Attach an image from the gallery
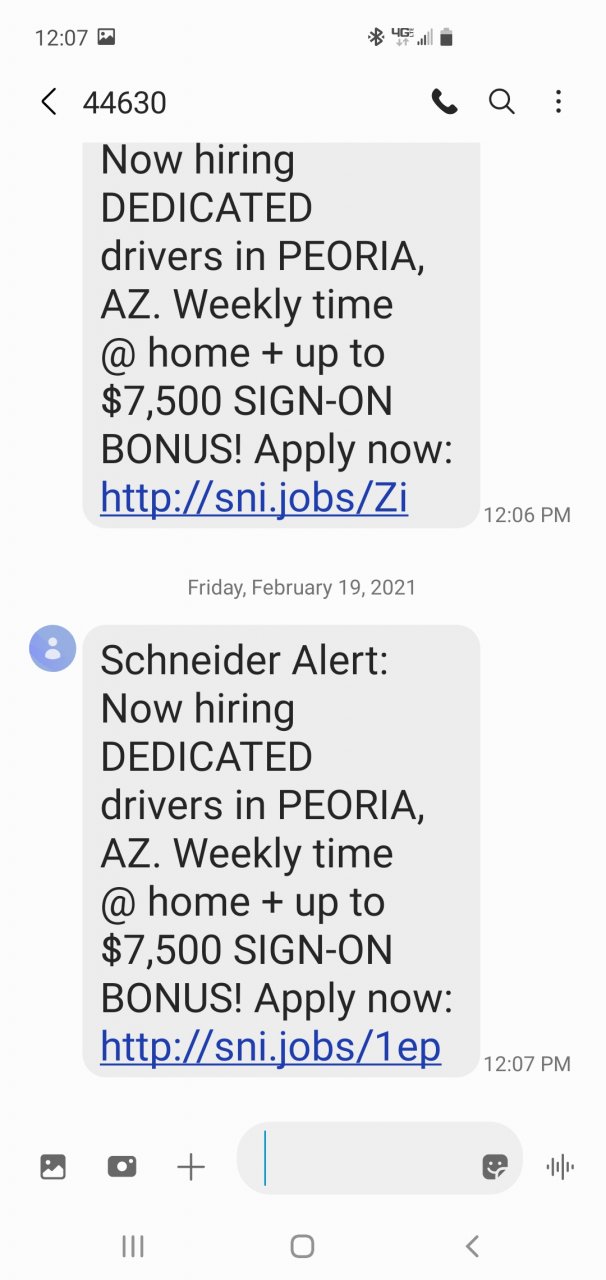This screenshot has height=1280, width=606. pyautogui.click(x=53, y=1166)
